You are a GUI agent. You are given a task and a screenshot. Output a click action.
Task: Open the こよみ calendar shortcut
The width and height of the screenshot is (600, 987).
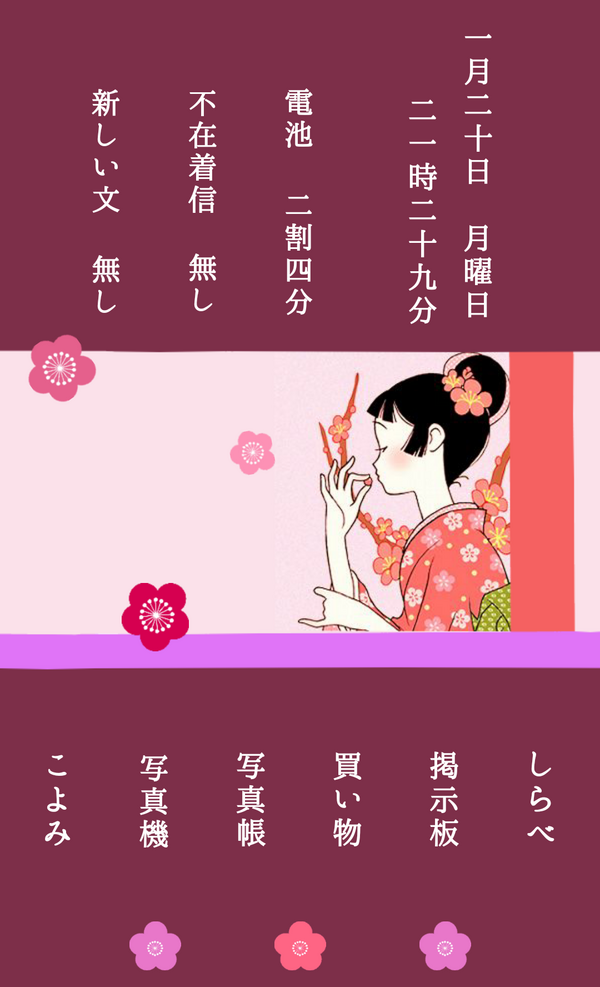tap(58, 798)
